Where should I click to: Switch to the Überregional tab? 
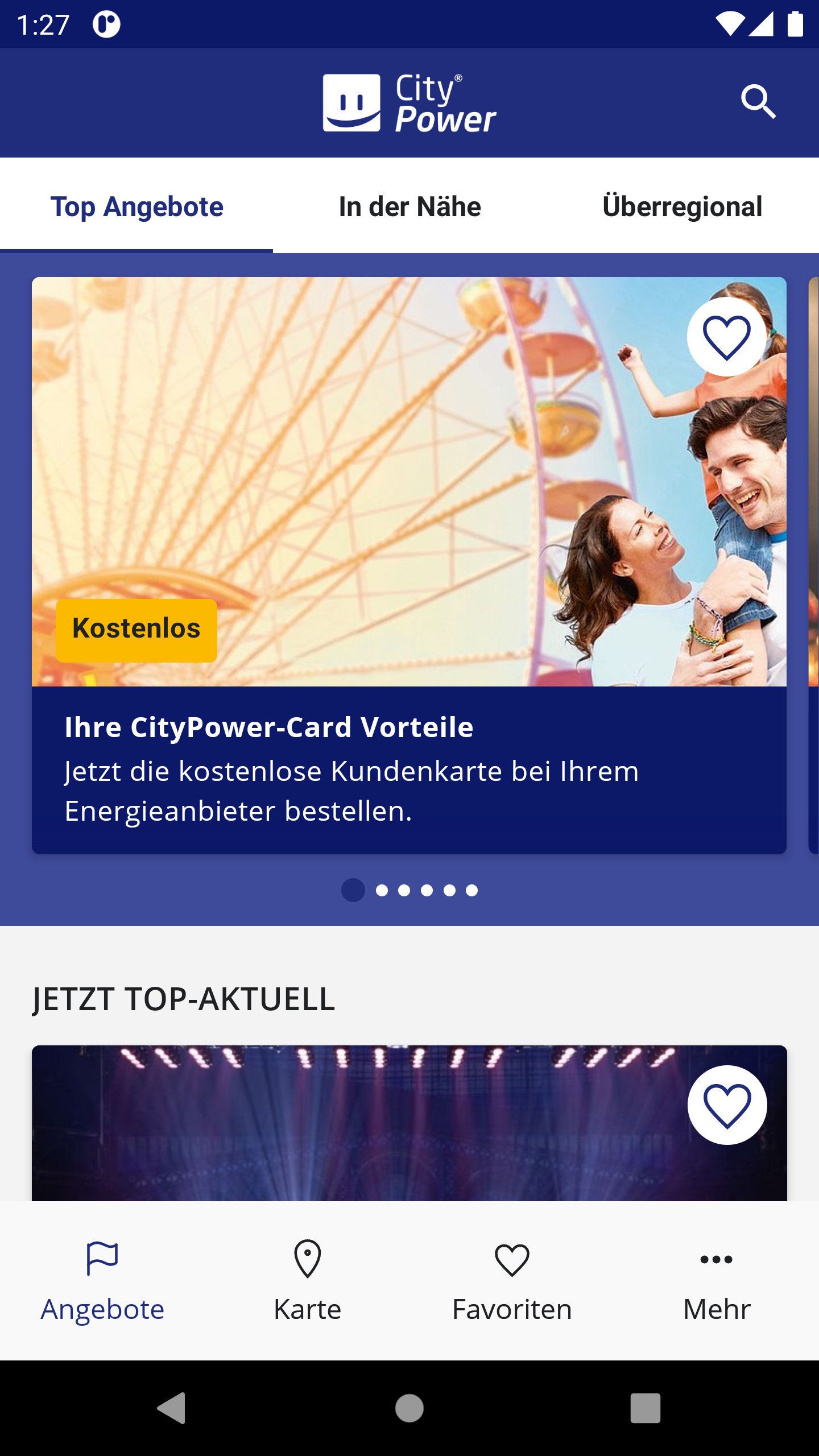pos(682,206)
